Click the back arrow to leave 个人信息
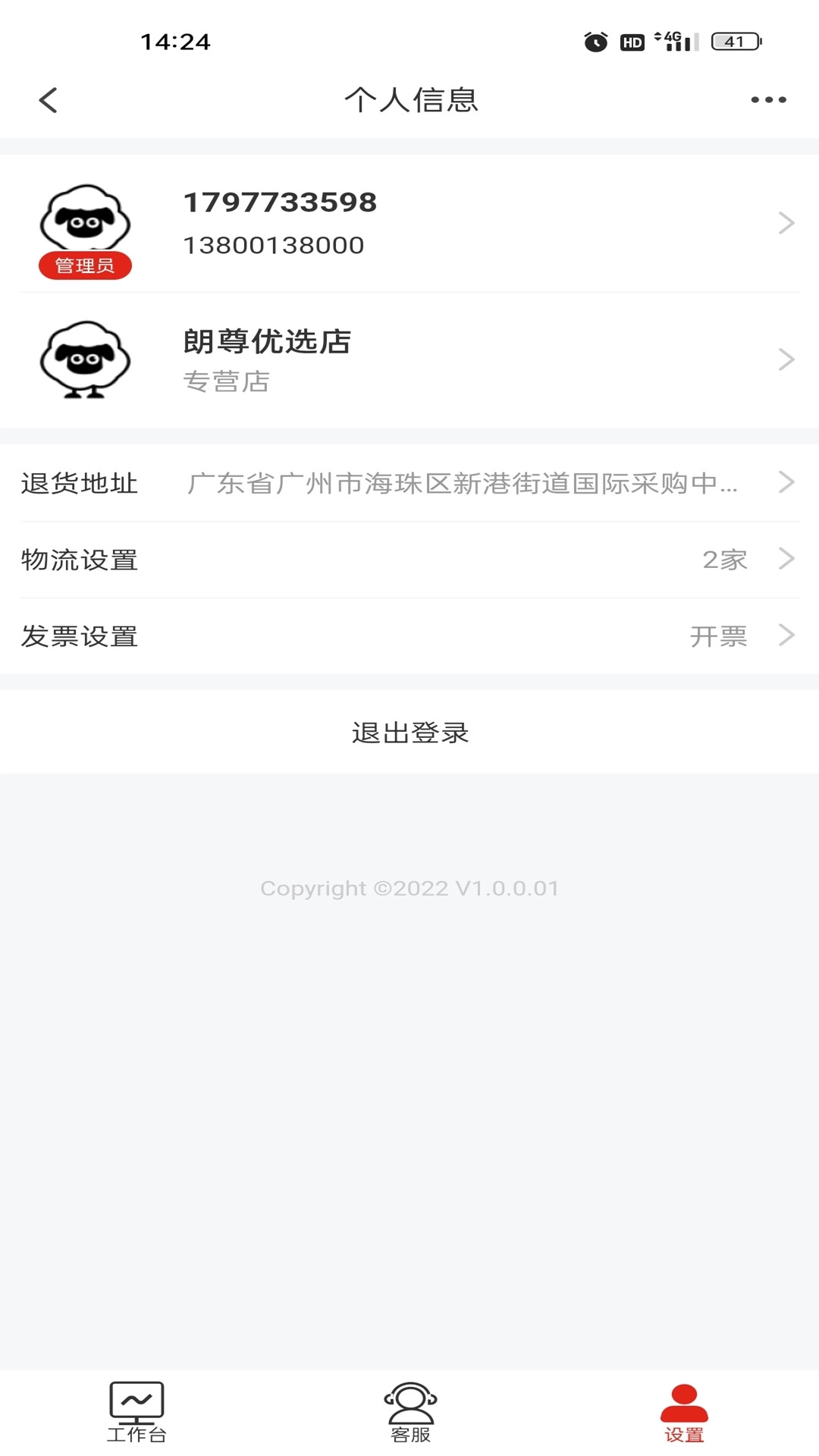Viewport: 819px width, 1456px height. pyautogui.click(x=49, y=99)
